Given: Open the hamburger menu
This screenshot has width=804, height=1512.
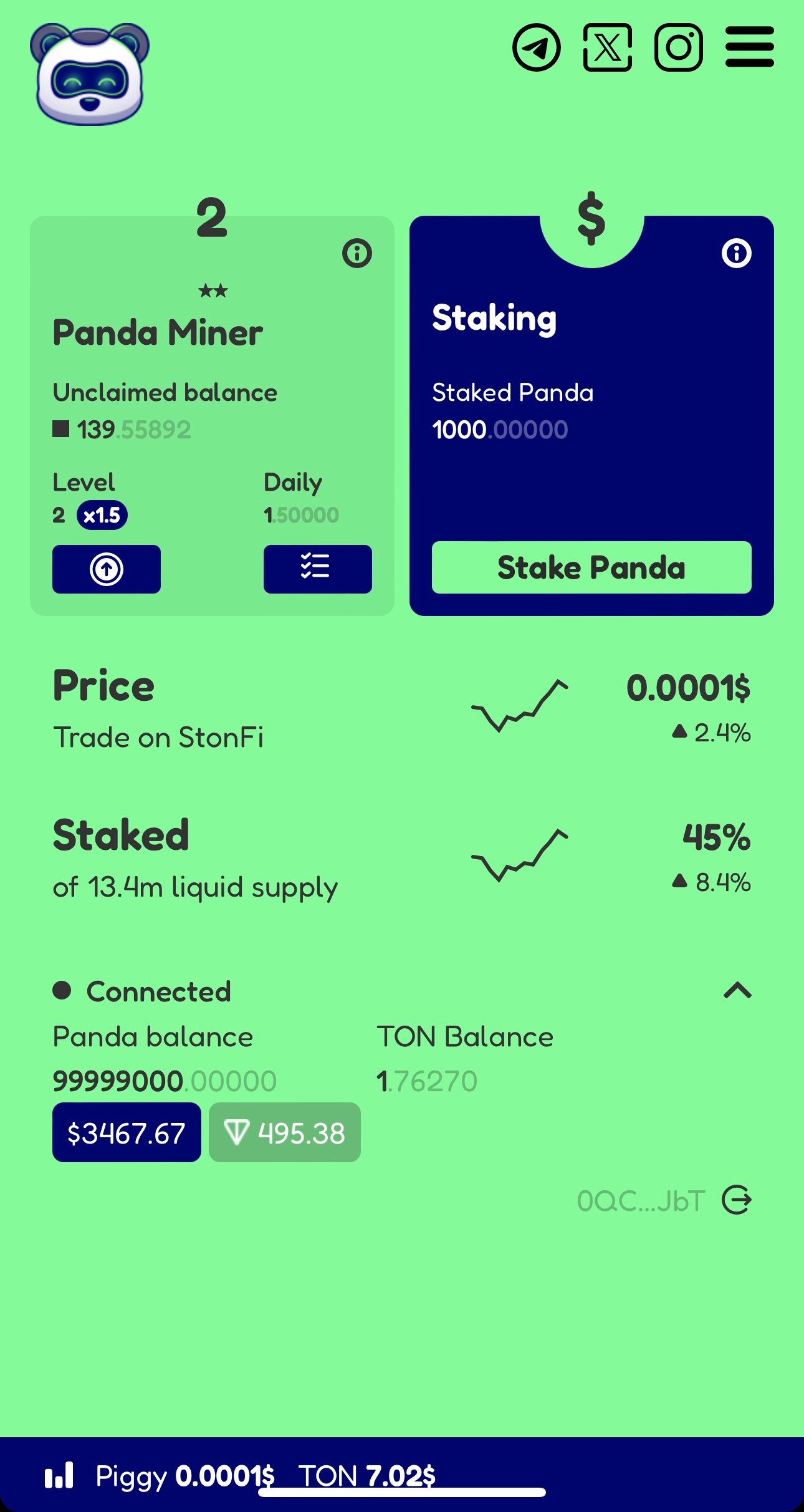Looking at the screenshot, I should [x=749, y=47].
